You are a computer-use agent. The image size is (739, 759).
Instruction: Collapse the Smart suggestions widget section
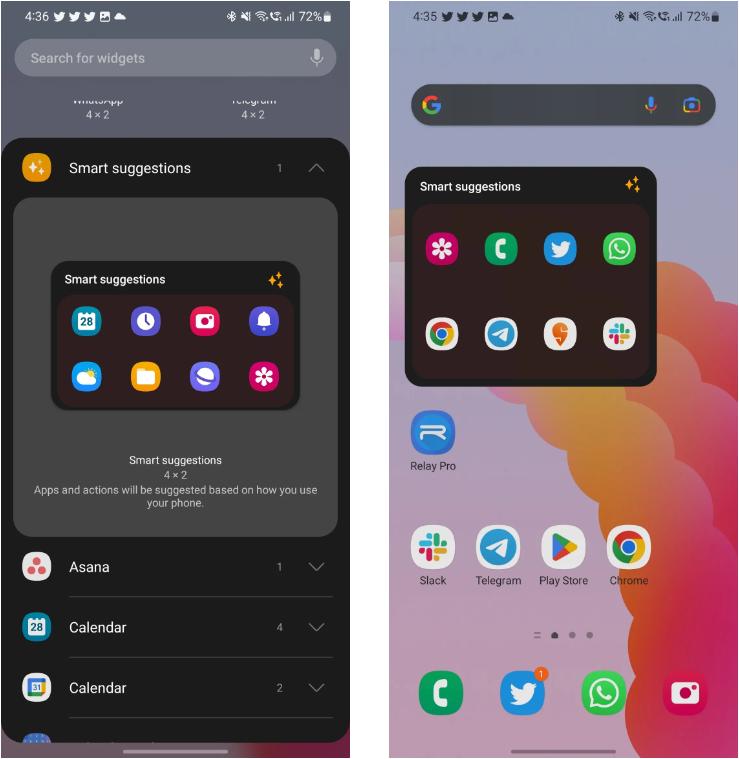(316, 168)
